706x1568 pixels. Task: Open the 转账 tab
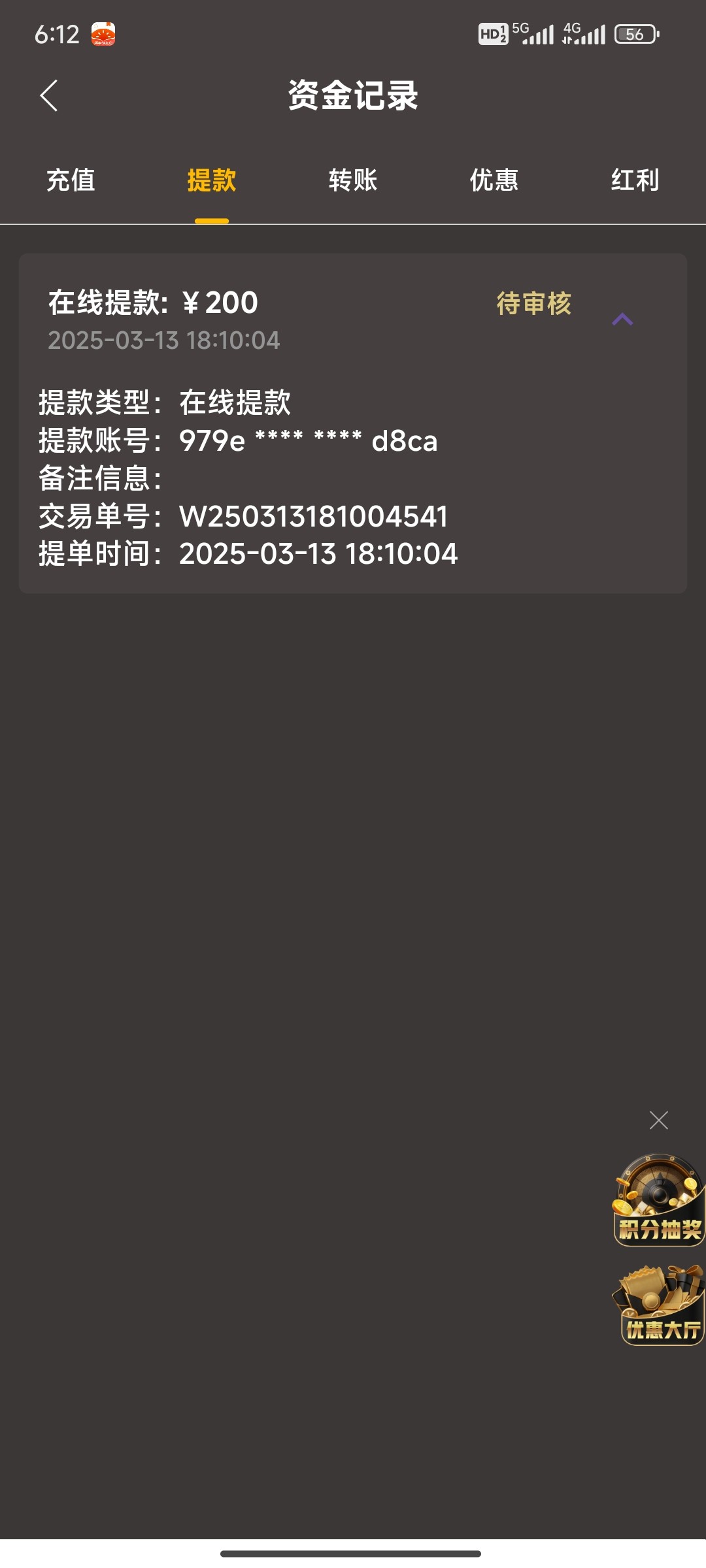(x=353, y=180)
